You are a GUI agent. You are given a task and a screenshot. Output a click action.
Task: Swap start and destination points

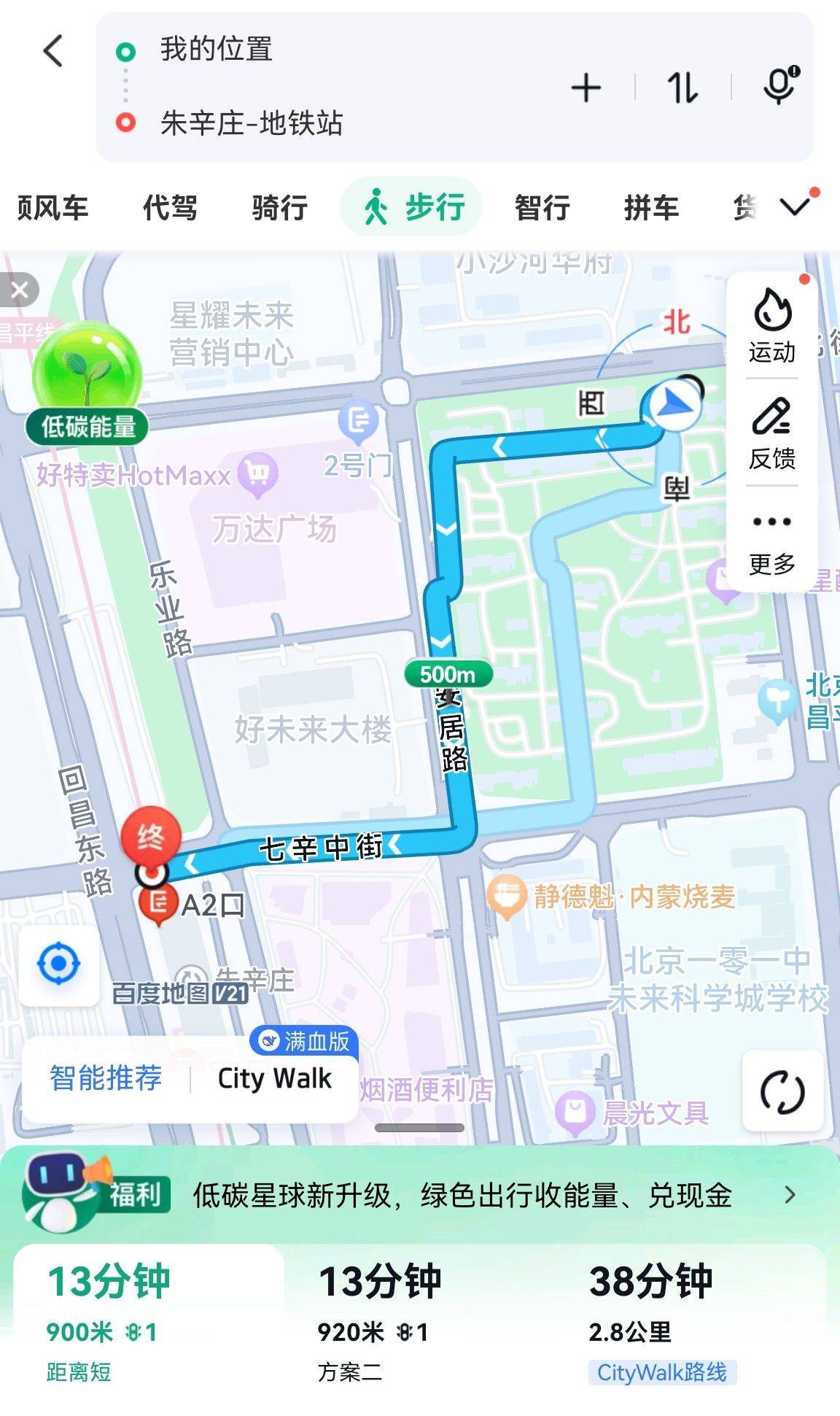[682, 88]
